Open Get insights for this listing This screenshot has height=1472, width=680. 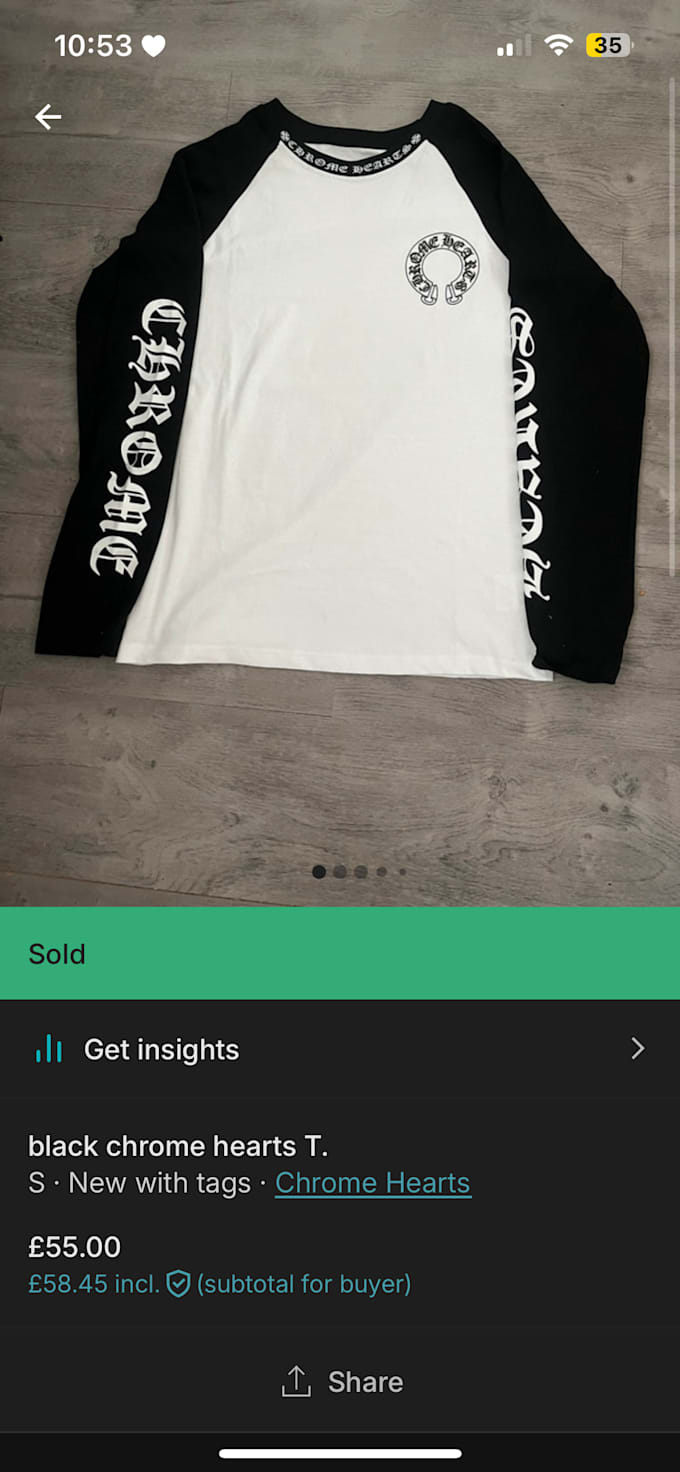(340, 1049)
